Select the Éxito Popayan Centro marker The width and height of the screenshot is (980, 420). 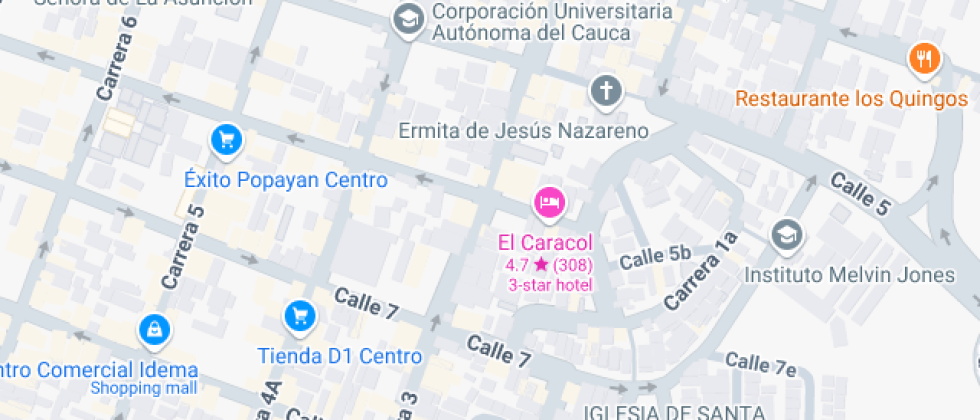(227, 139)
